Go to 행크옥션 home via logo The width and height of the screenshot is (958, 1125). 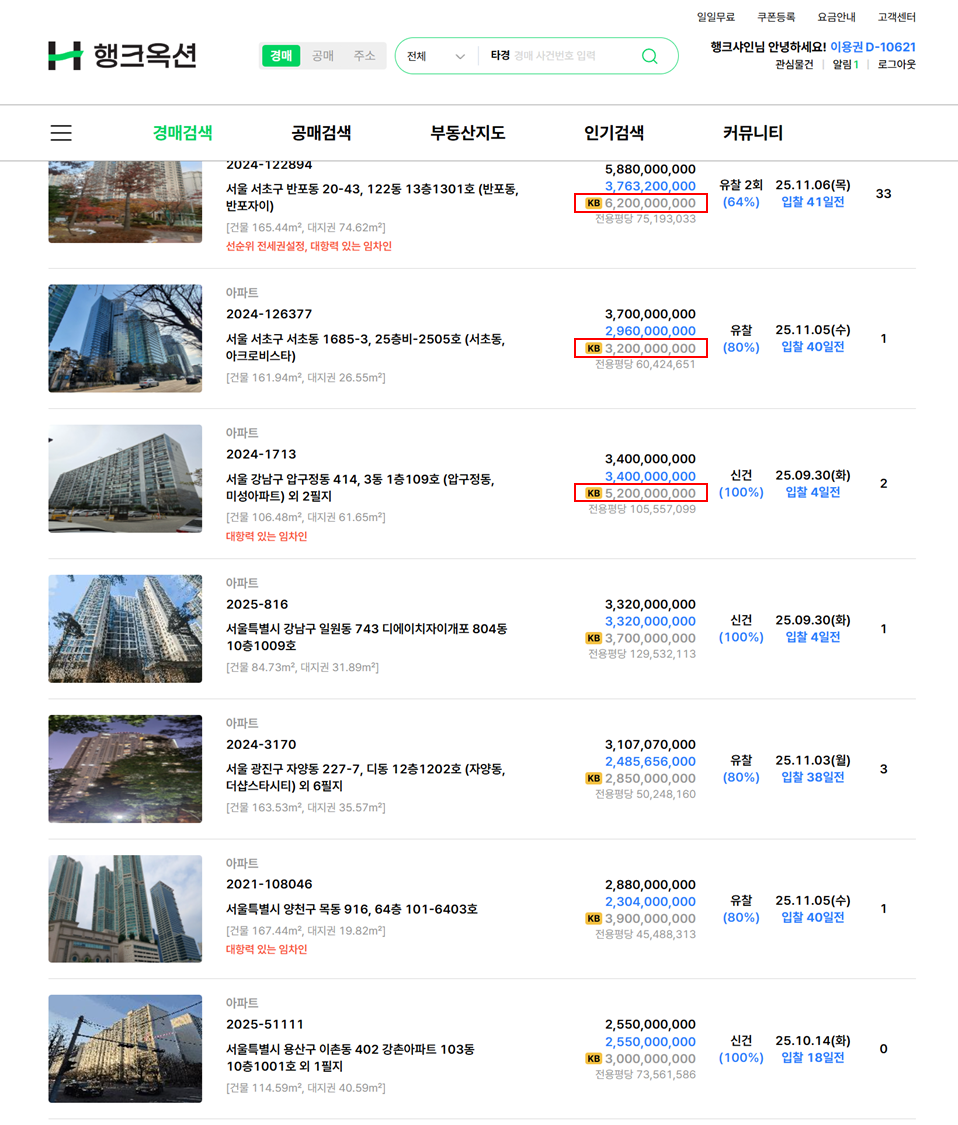(122, 56)
